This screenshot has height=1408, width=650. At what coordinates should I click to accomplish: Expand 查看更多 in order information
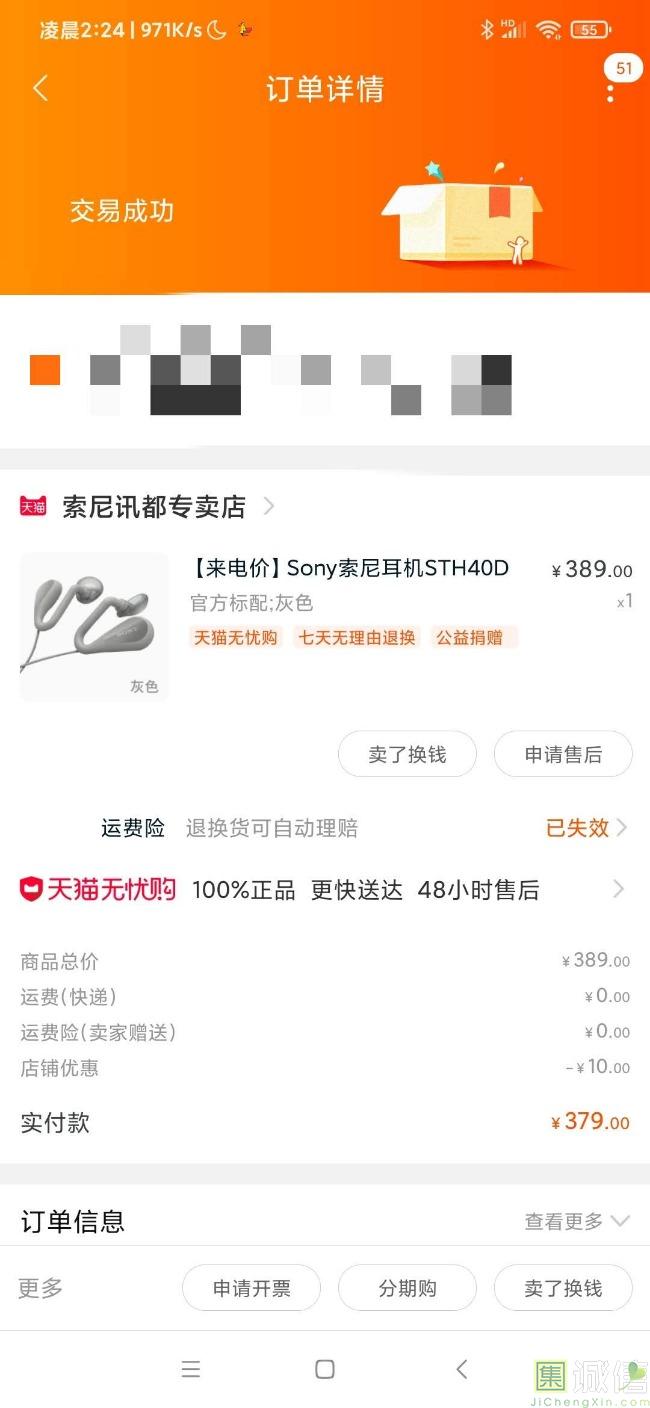576,1221
